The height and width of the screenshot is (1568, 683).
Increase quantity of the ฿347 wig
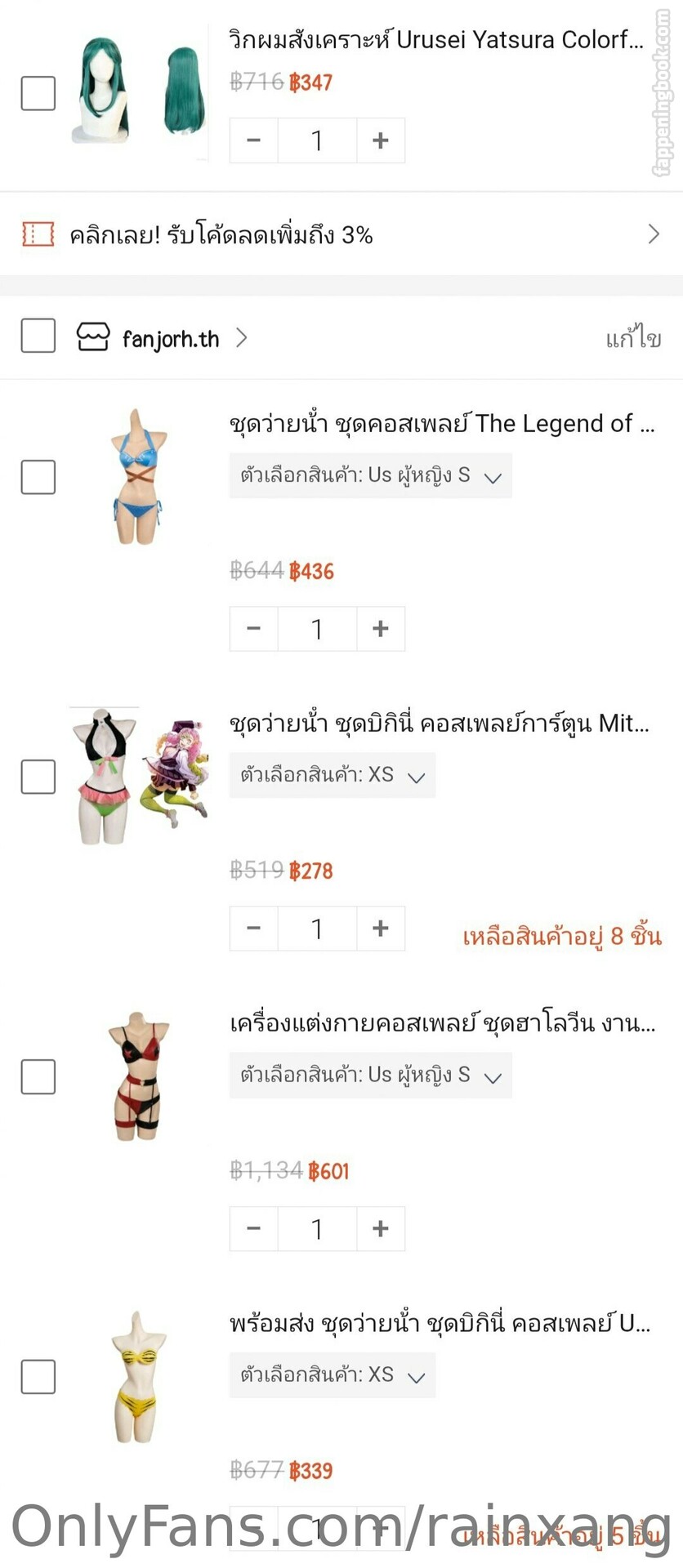pos(381,140)
